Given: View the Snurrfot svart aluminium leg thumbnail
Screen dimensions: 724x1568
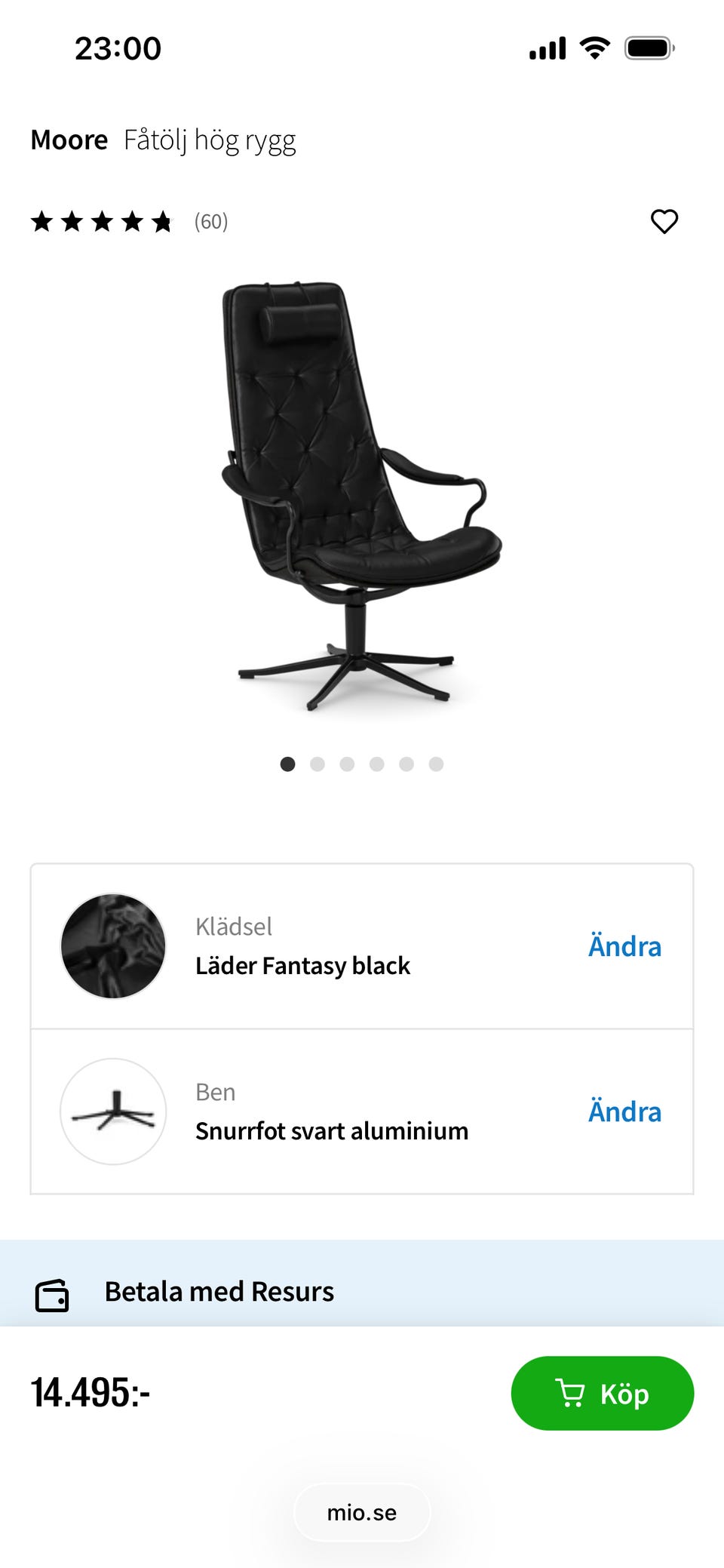Looking at the screenshot, I should pos(113,1111).
